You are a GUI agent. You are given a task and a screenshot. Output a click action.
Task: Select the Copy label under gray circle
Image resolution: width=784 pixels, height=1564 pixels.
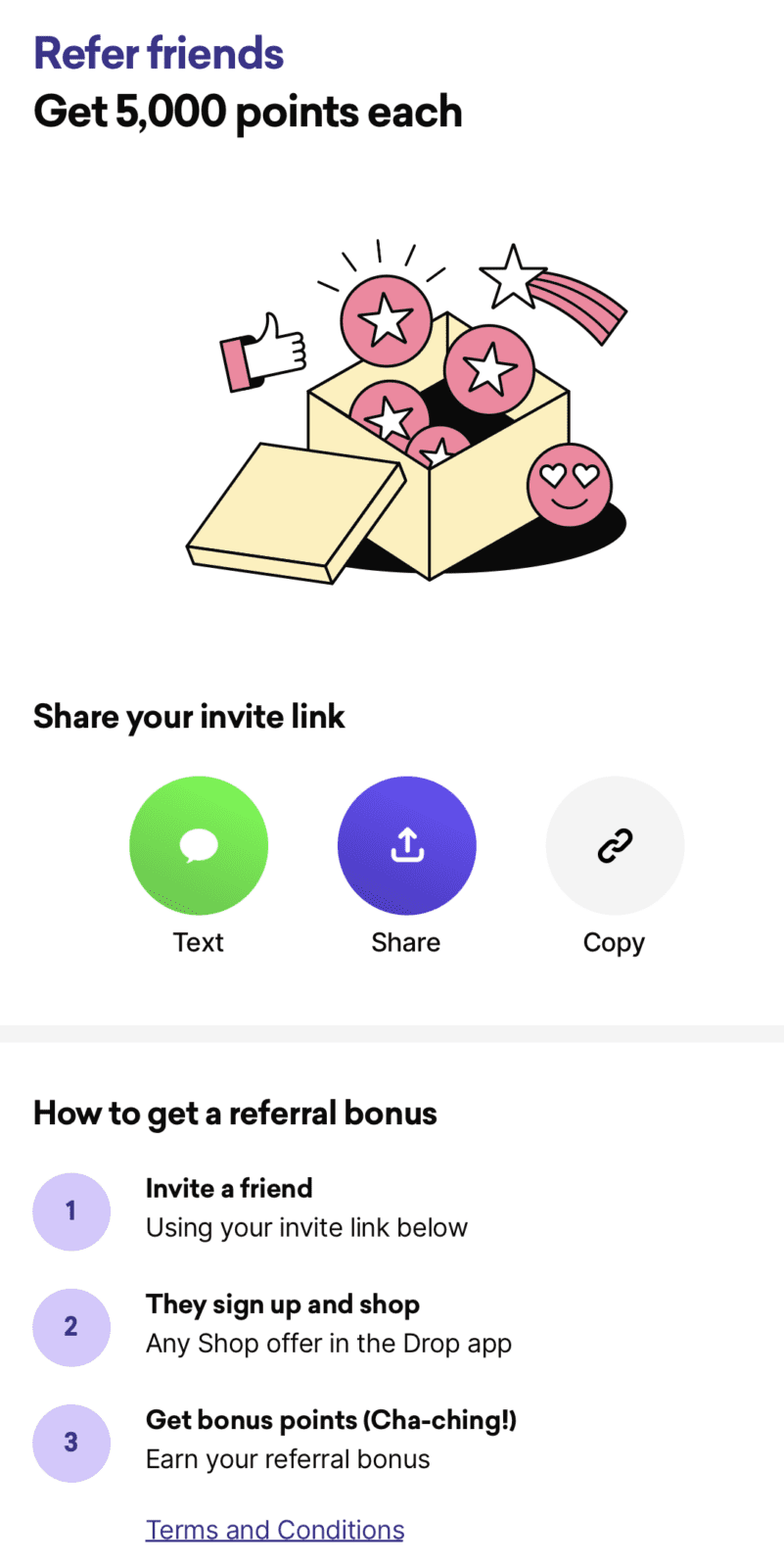[x=614, y=942]
